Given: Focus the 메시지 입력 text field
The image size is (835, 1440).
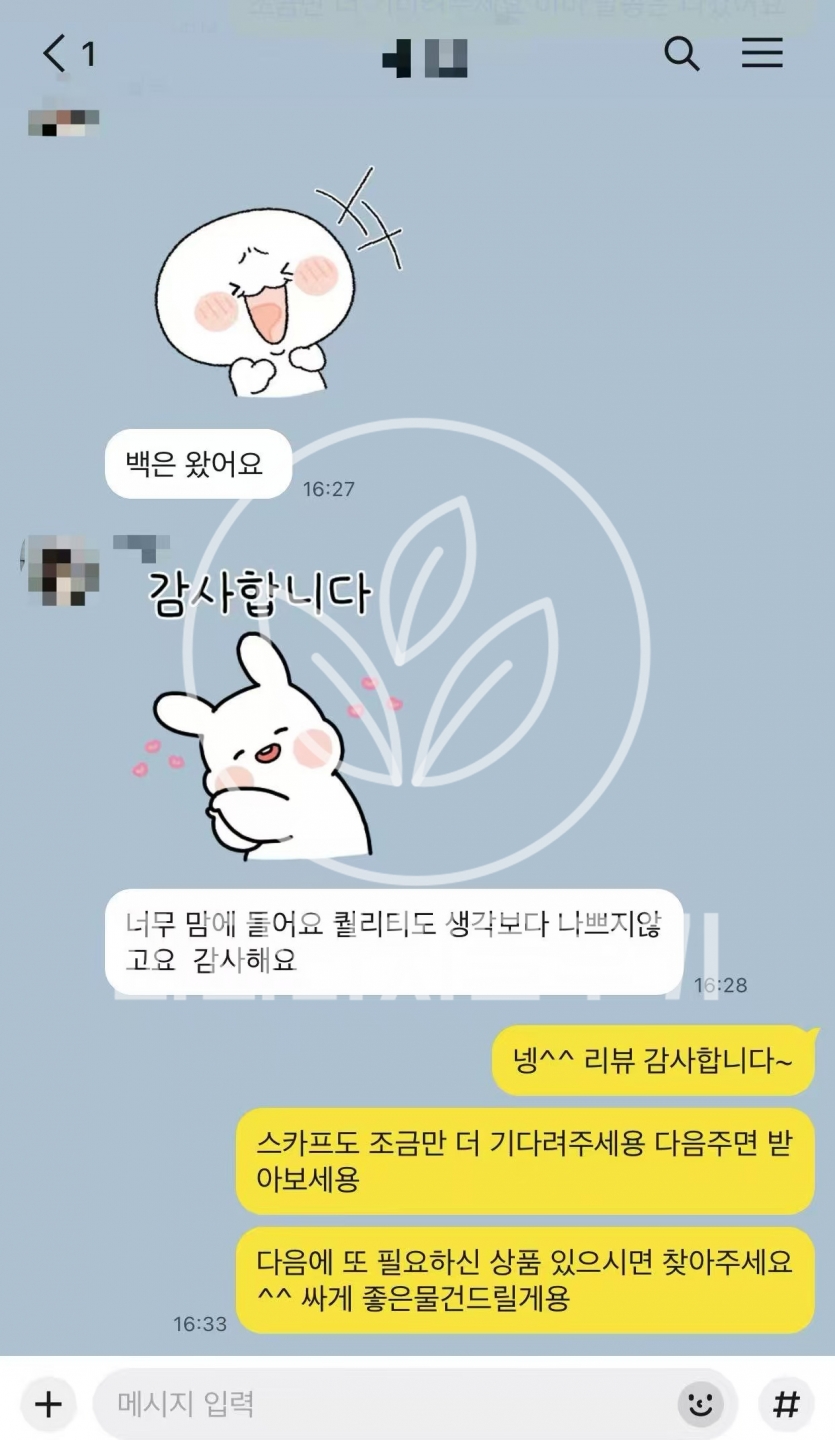Looking at the screenshot, I should point(380,1404).
